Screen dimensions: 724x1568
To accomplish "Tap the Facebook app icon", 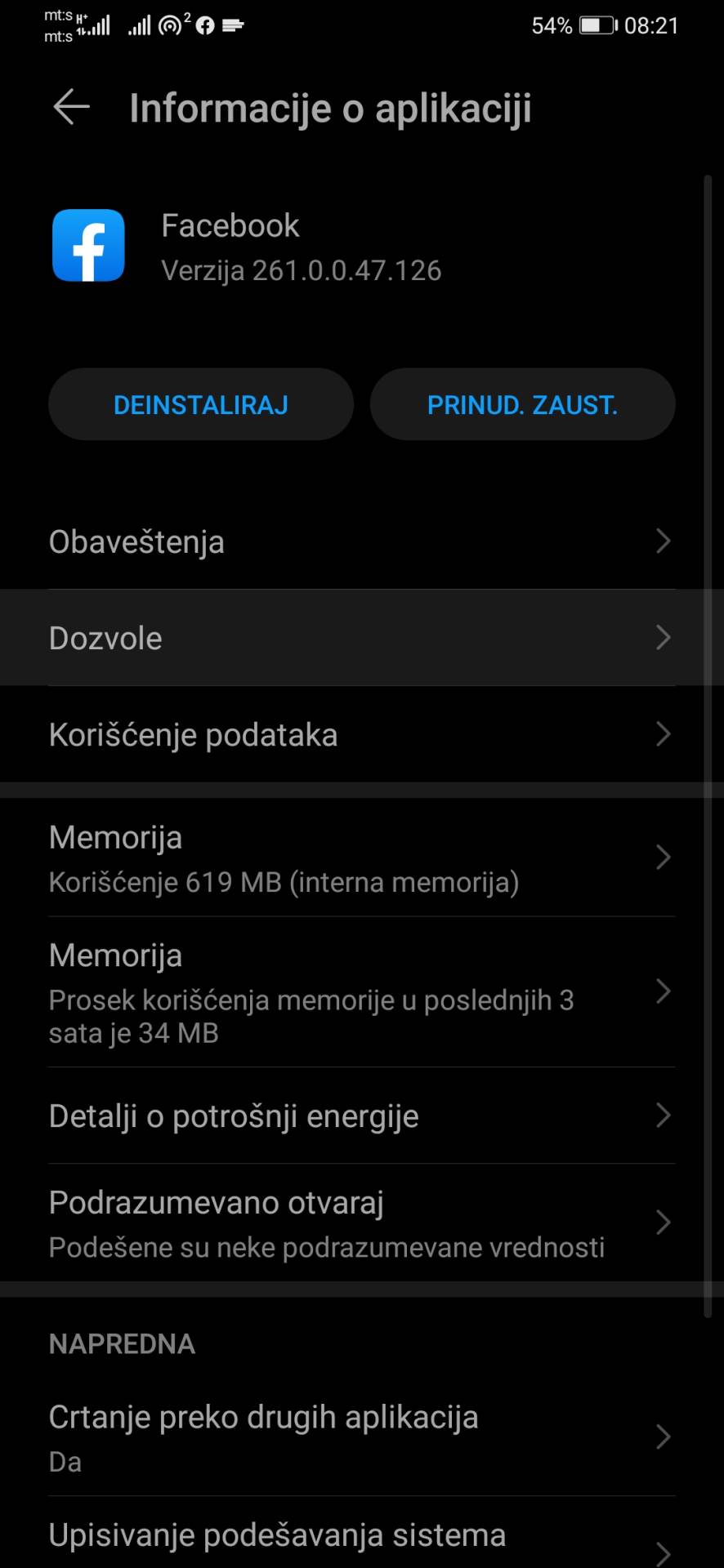I will (x=87, y=245).
